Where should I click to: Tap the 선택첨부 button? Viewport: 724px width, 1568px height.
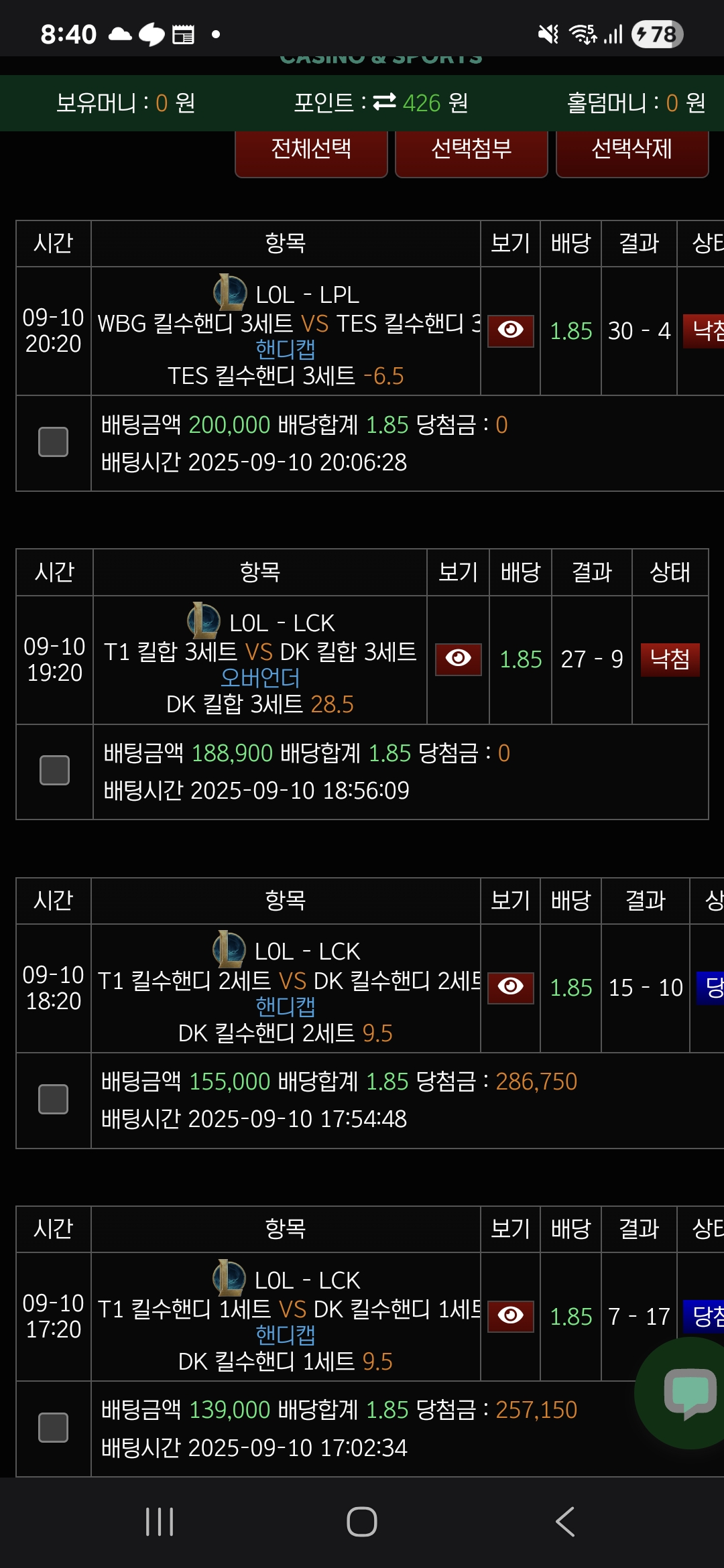tap(471, 150)
